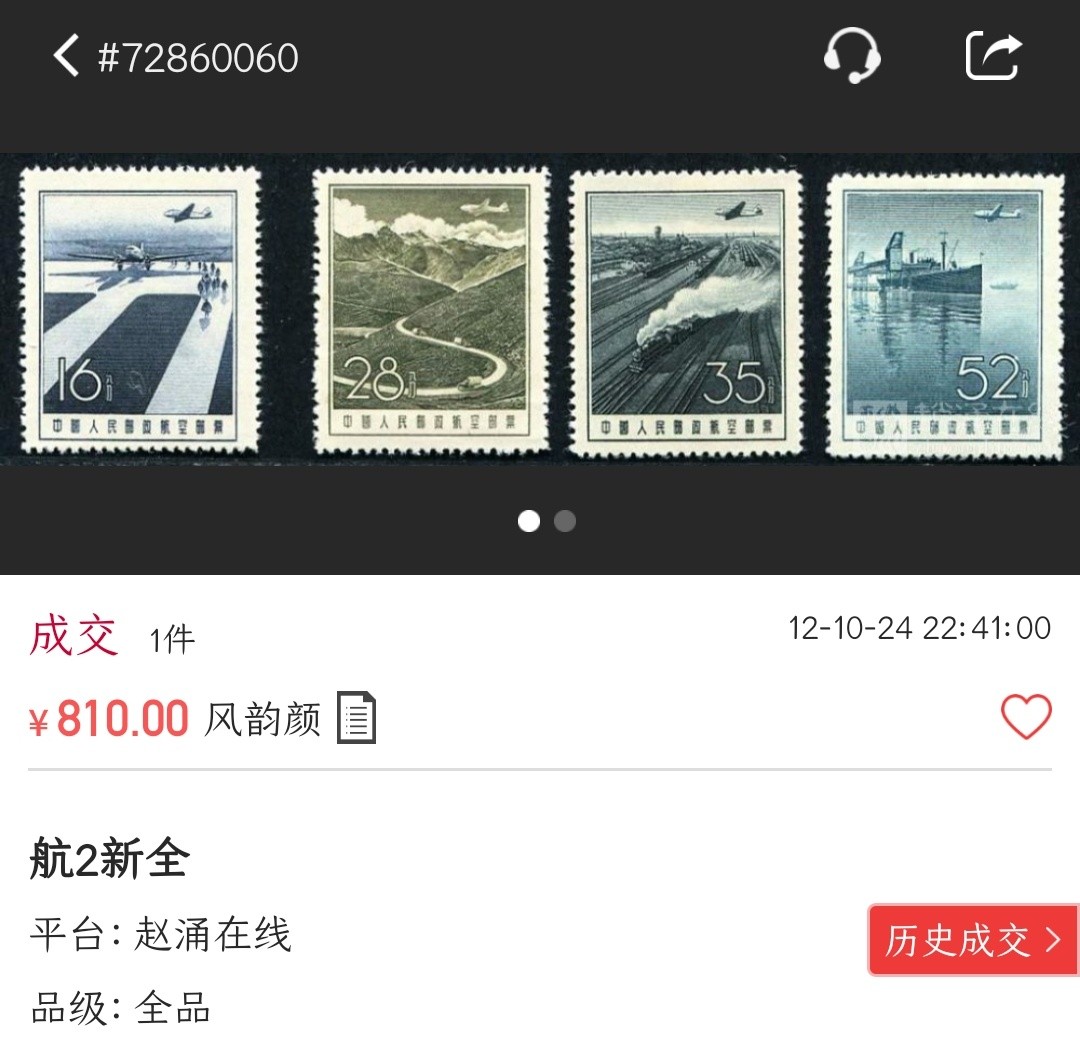Contact customer service via headset icon
This screenshot has height=1043, width=1080.
coord(852,56)
